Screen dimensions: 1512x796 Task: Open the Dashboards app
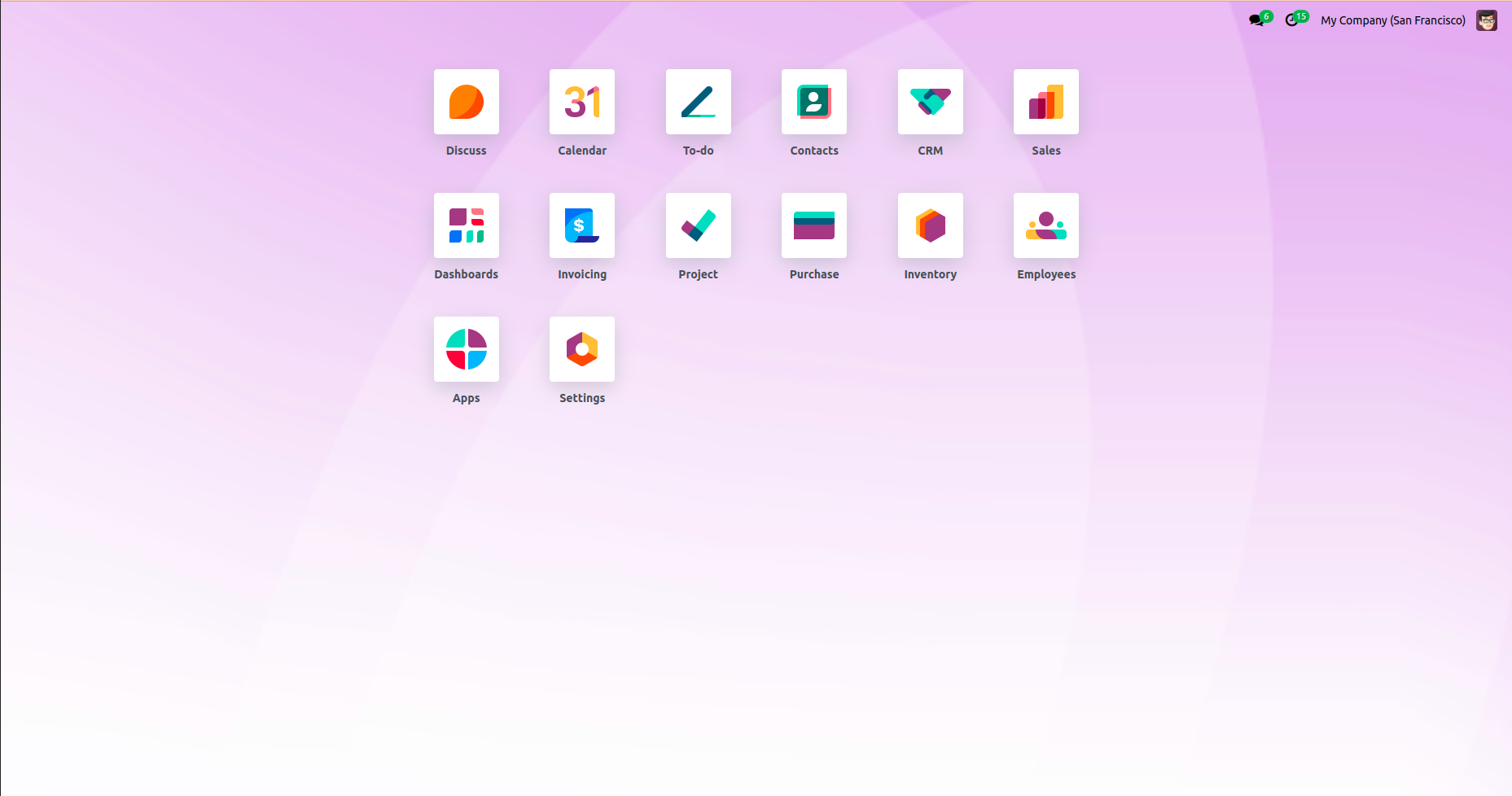[x=466, y=225]
